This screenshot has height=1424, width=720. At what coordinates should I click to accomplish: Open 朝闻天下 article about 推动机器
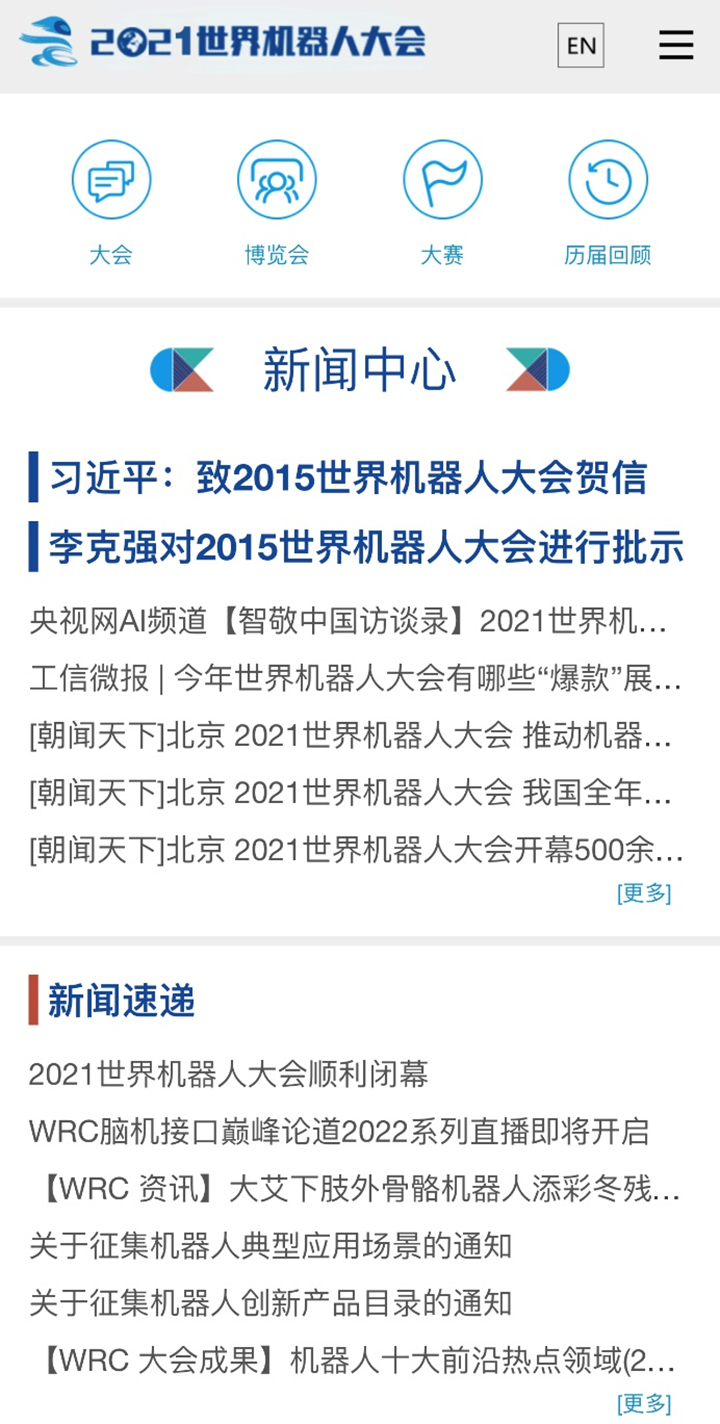(350, 737)
